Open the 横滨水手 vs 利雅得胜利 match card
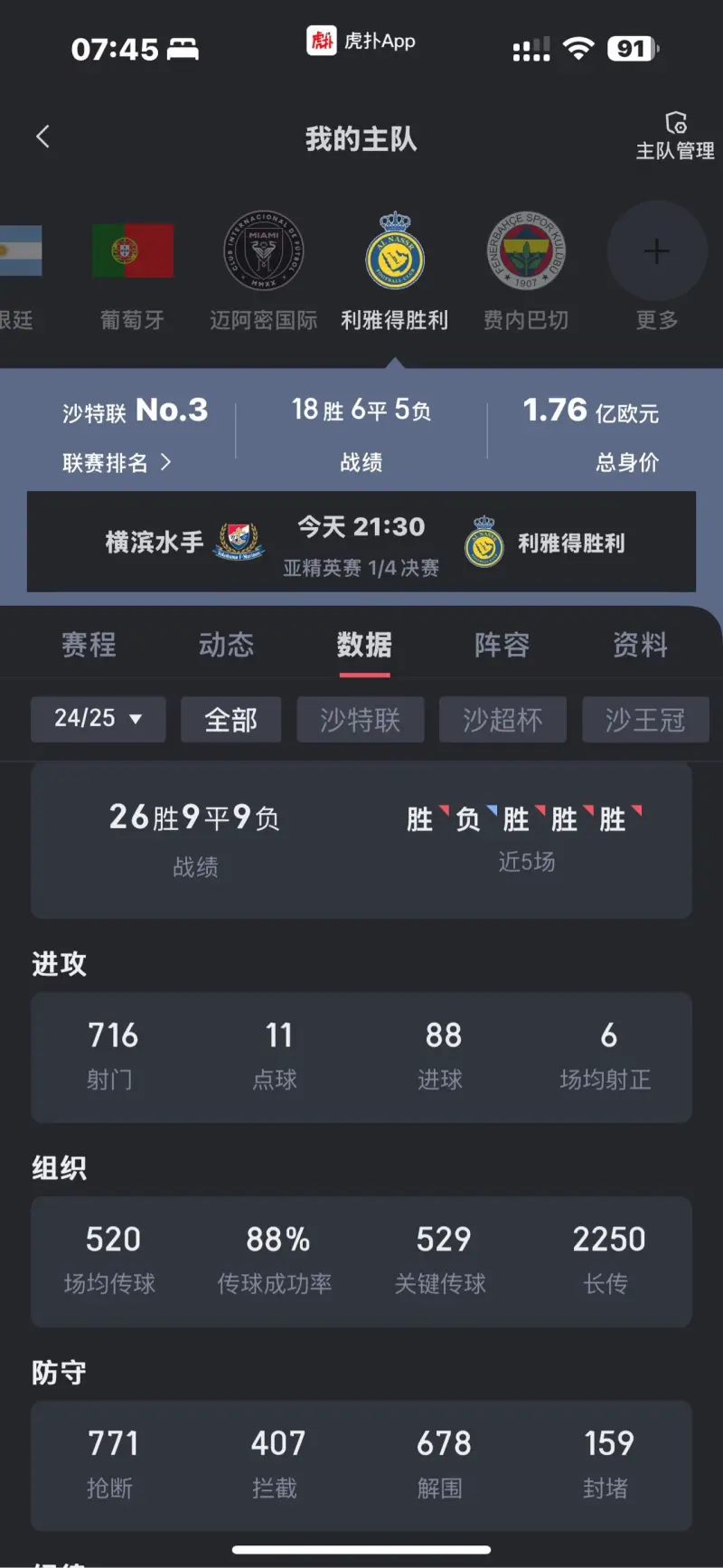723x1568 pixels. click(361, 543)
